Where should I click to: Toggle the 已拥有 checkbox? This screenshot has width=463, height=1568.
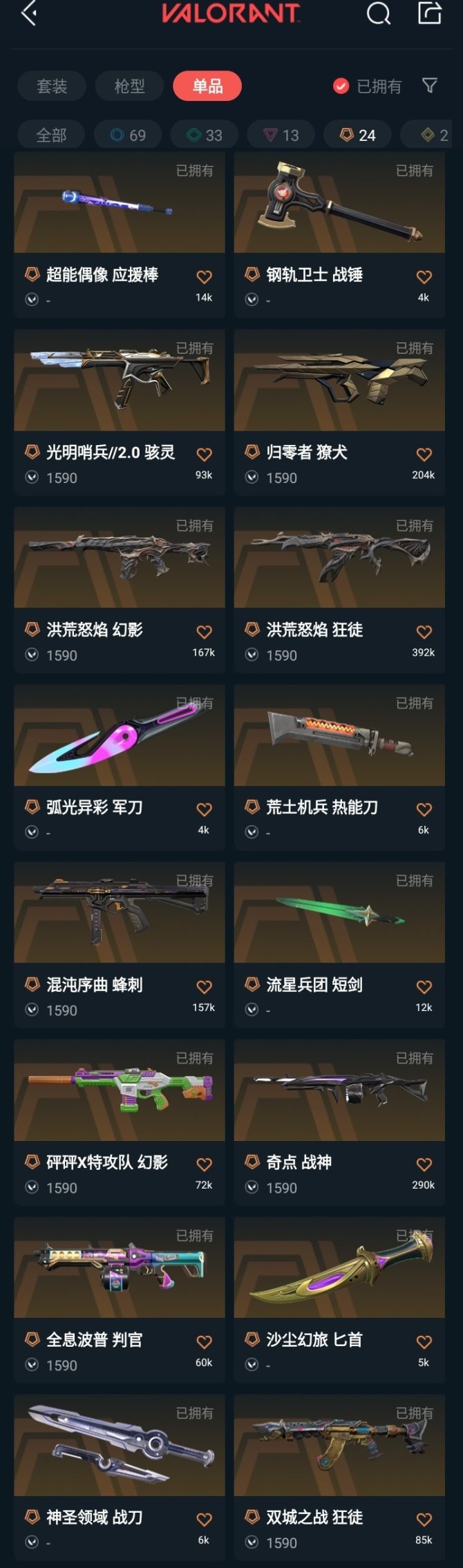tap(341, 86)
